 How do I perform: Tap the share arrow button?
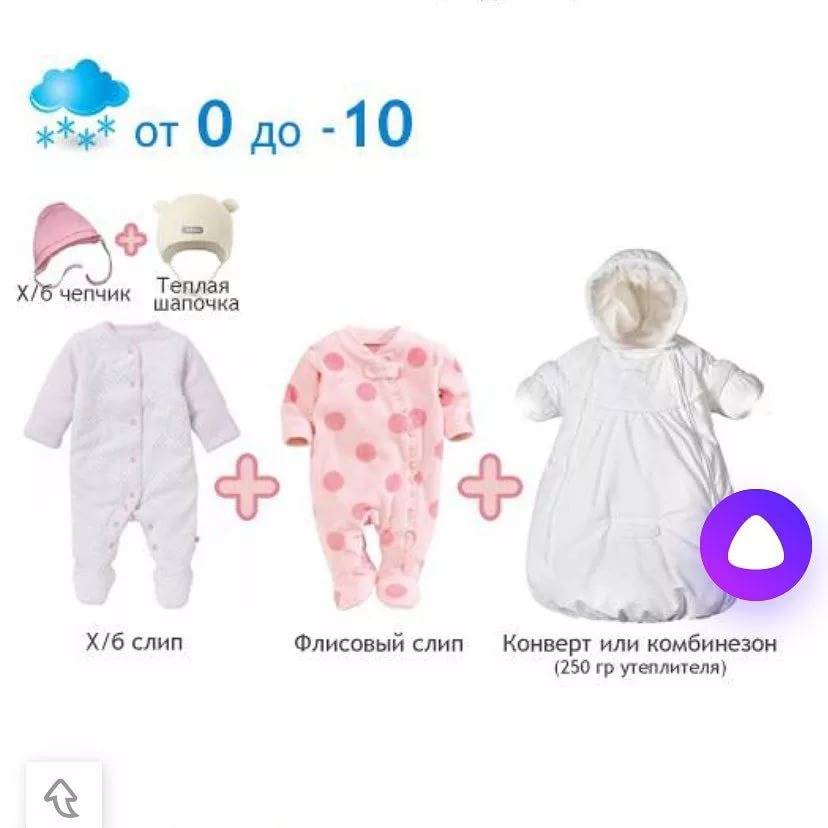pos(62,798)
